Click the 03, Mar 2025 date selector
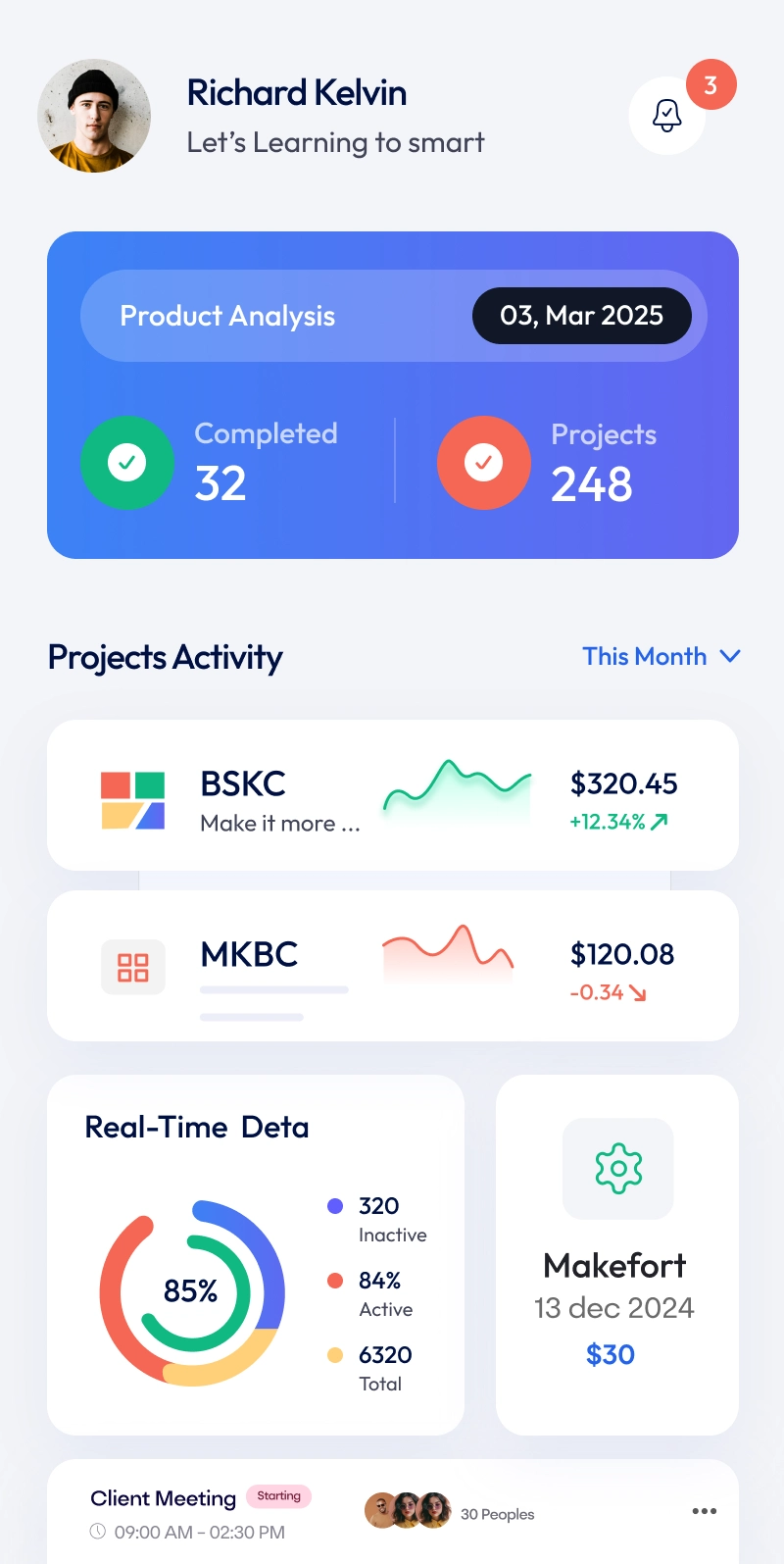The height and width of the screenshot is (1564, 784). coord(582,316)
